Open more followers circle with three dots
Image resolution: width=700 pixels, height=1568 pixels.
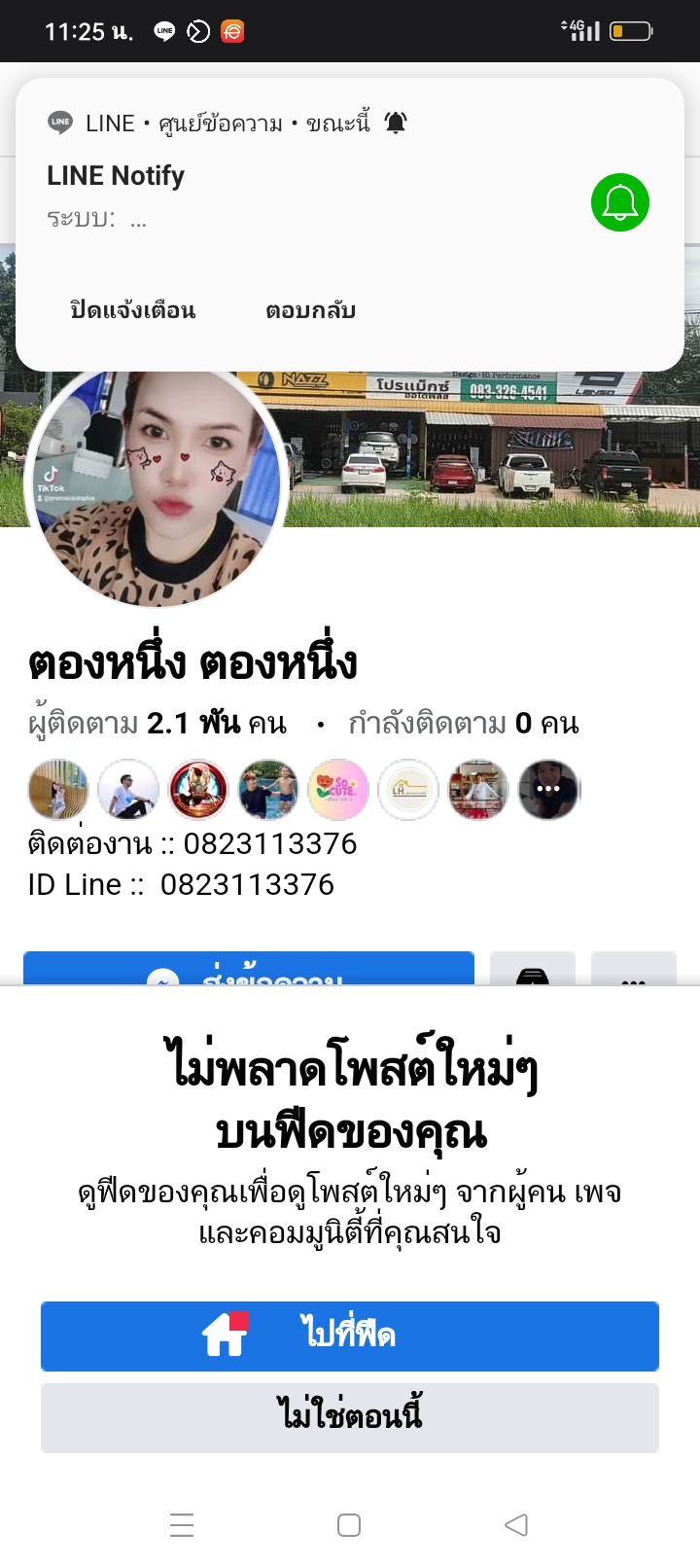coord(548,789)
